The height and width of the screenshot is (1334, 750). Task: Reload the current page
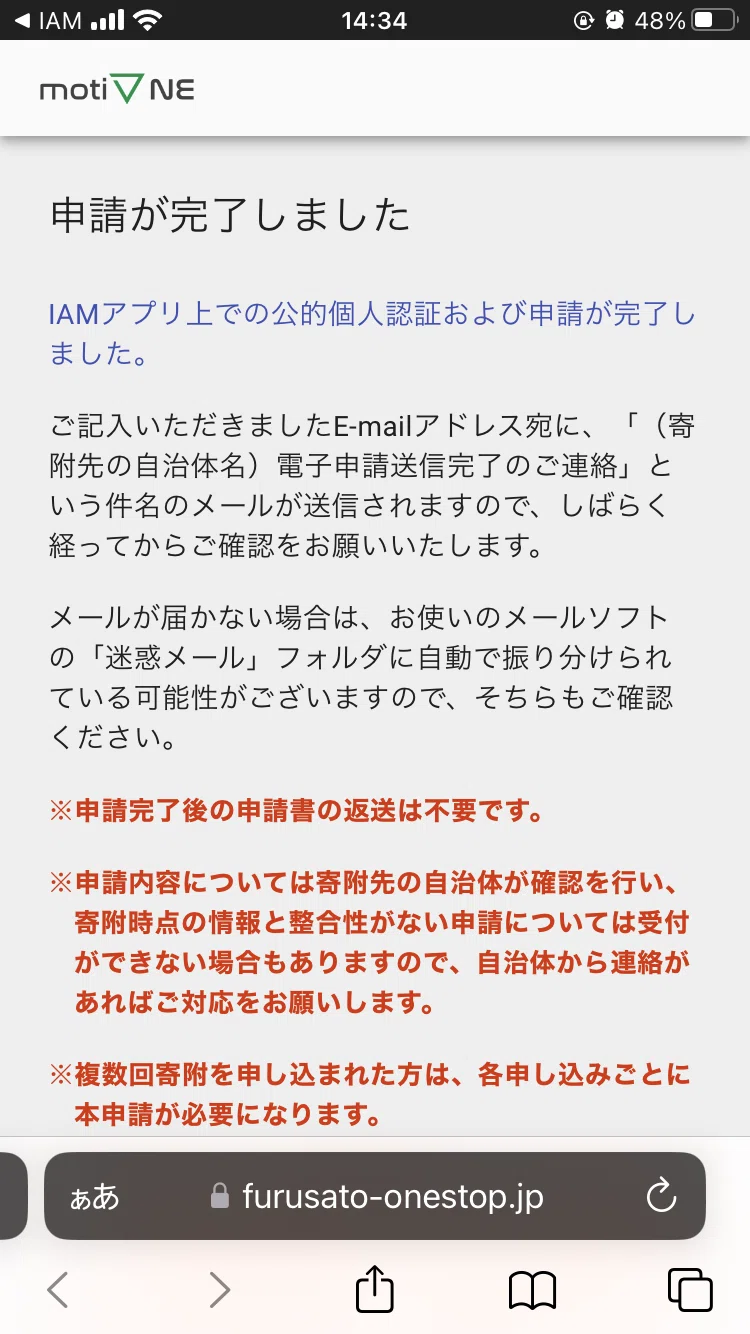661,1196
